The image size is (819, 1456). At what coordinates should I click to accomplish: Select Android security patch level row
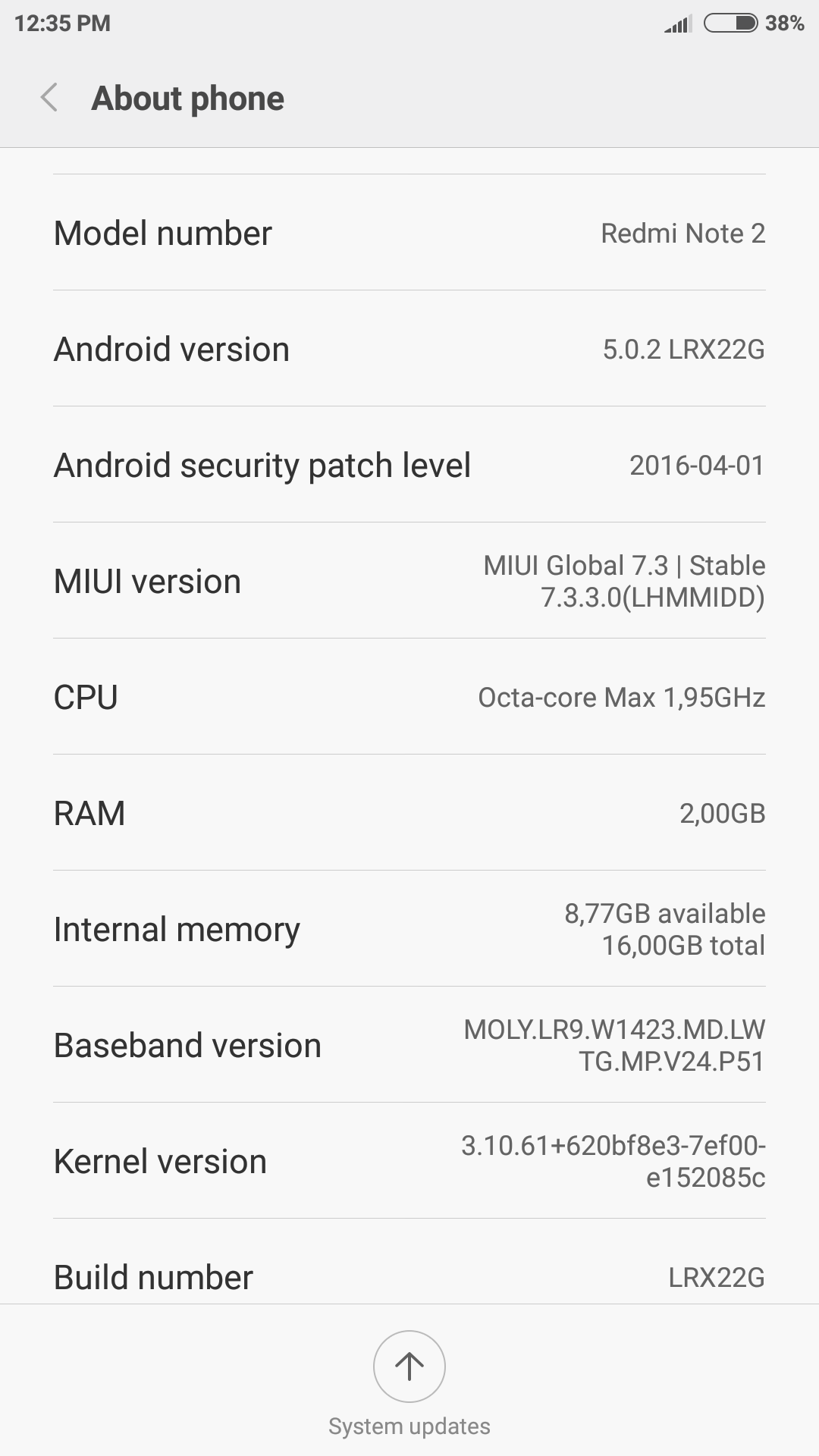coord(409,465)
